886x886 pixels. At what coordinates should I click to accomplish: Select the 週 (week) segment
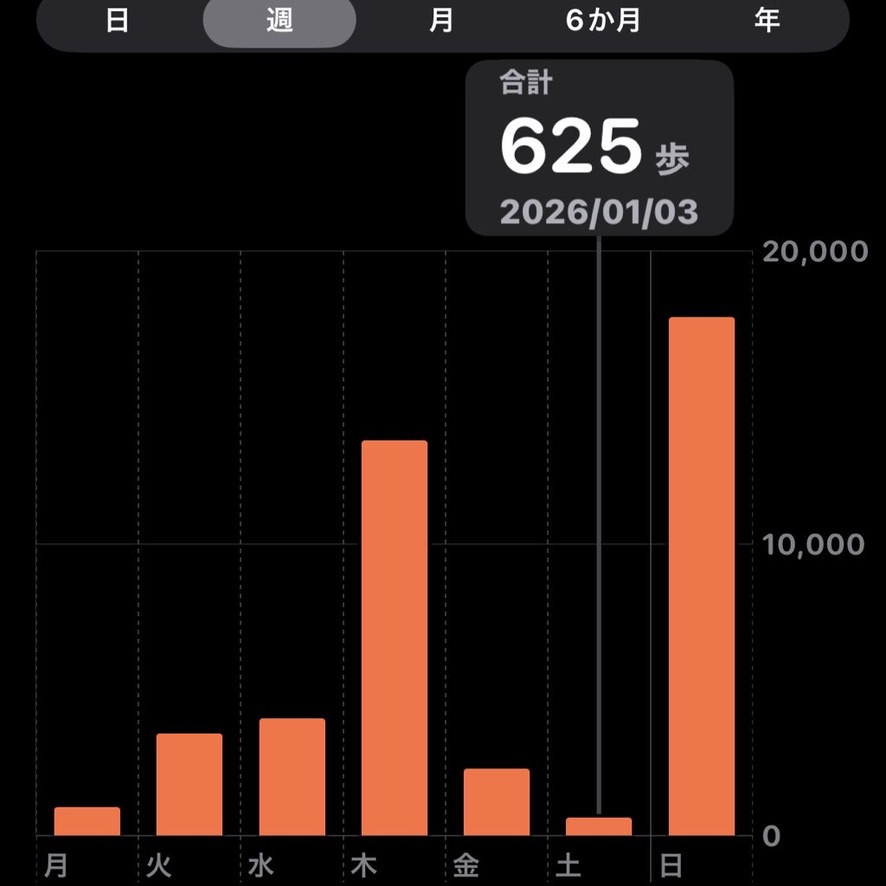(x=279, y=21)
